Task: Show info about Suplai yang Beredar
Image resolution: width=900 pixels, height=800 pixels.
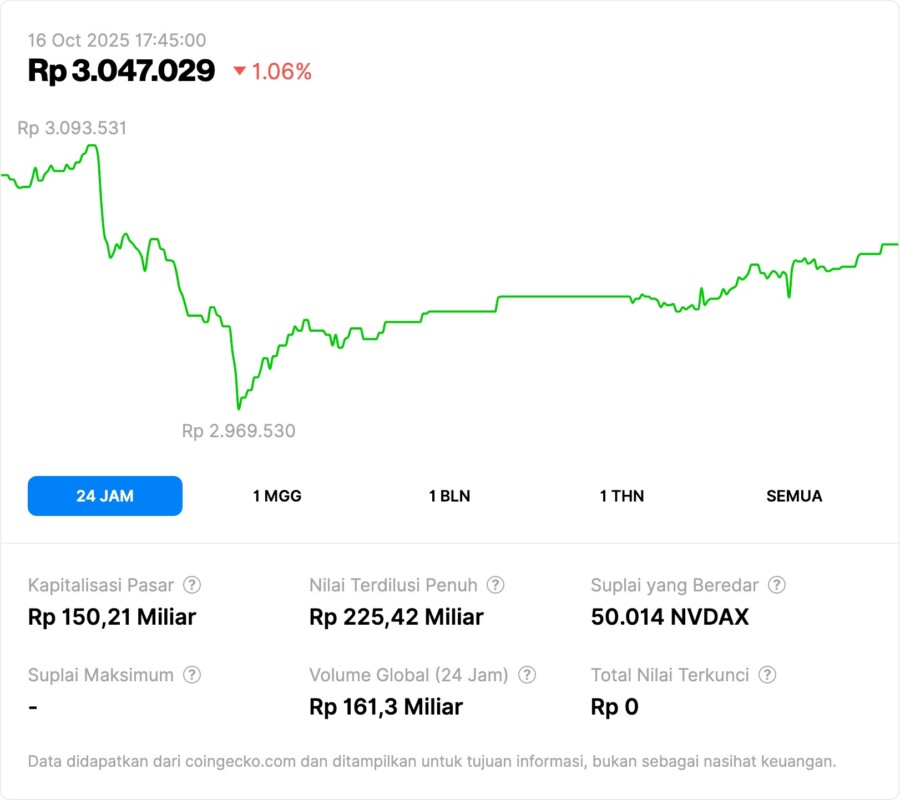Action: pyautogui.click(x=776, y=585)
